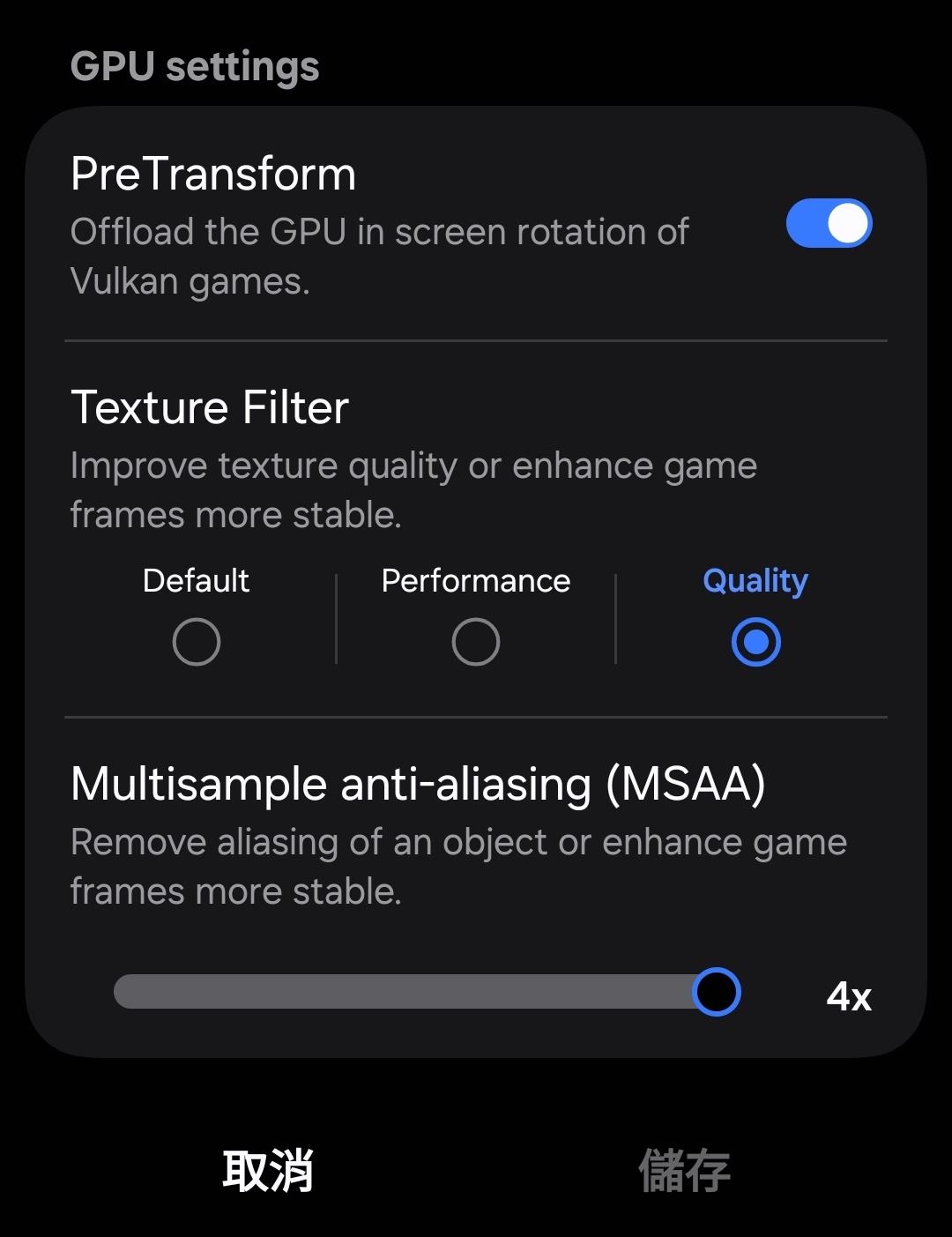Tap the MSAA slider track
Image resolution: width=952 pixels, height=1237 pixels.
[x=405, y=991]
